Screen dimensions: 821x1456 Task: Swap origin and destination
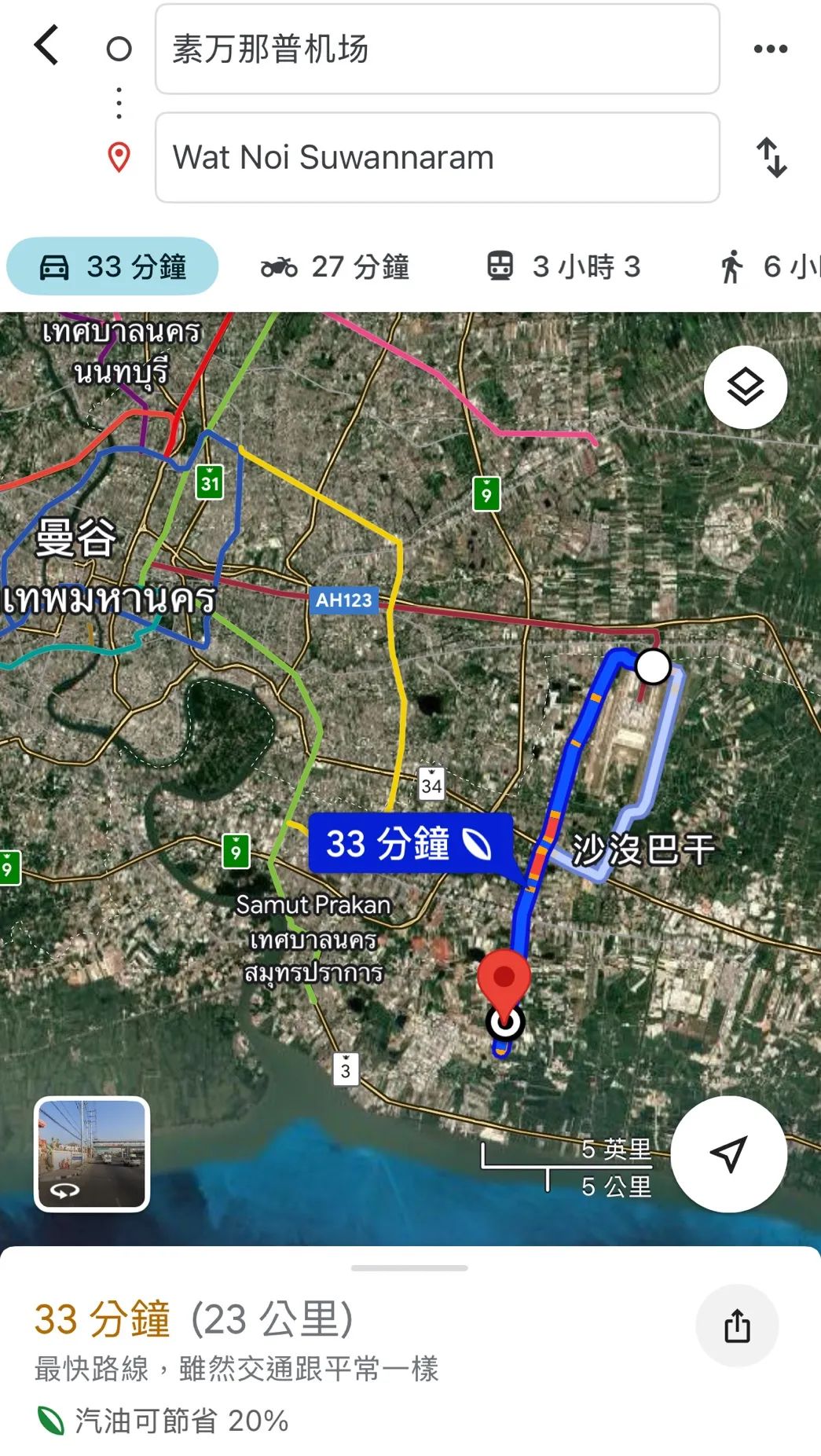tap(771, 157)
